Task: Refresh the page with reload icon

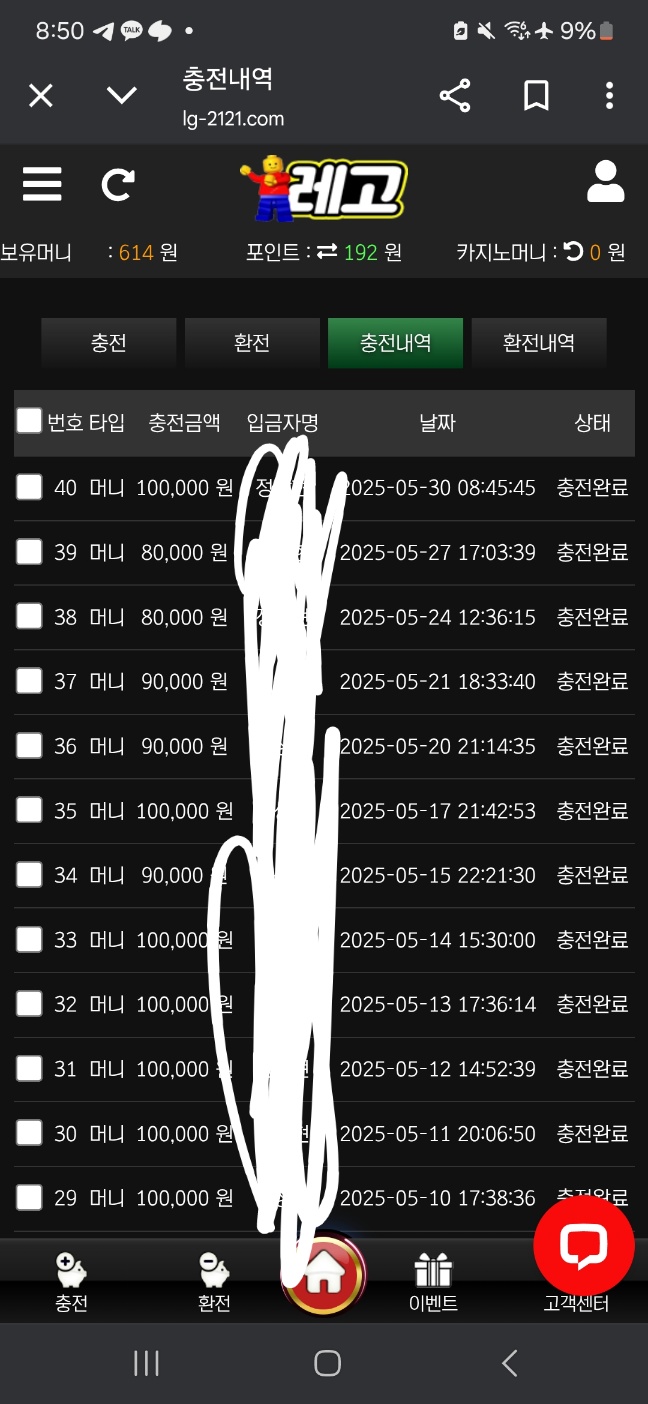Action: (x=118, y=185)
